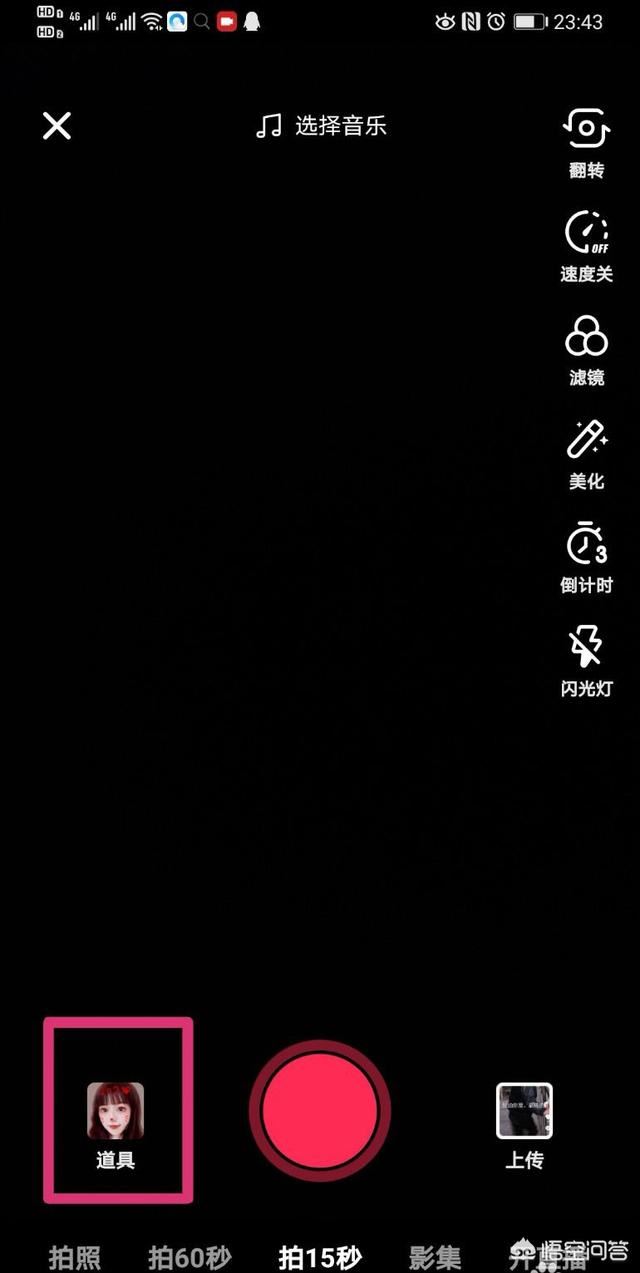Switch to the 影集 album mode
Image resolution: width=640 pixels, height=1273 pixels.
tap(436, 1256)
